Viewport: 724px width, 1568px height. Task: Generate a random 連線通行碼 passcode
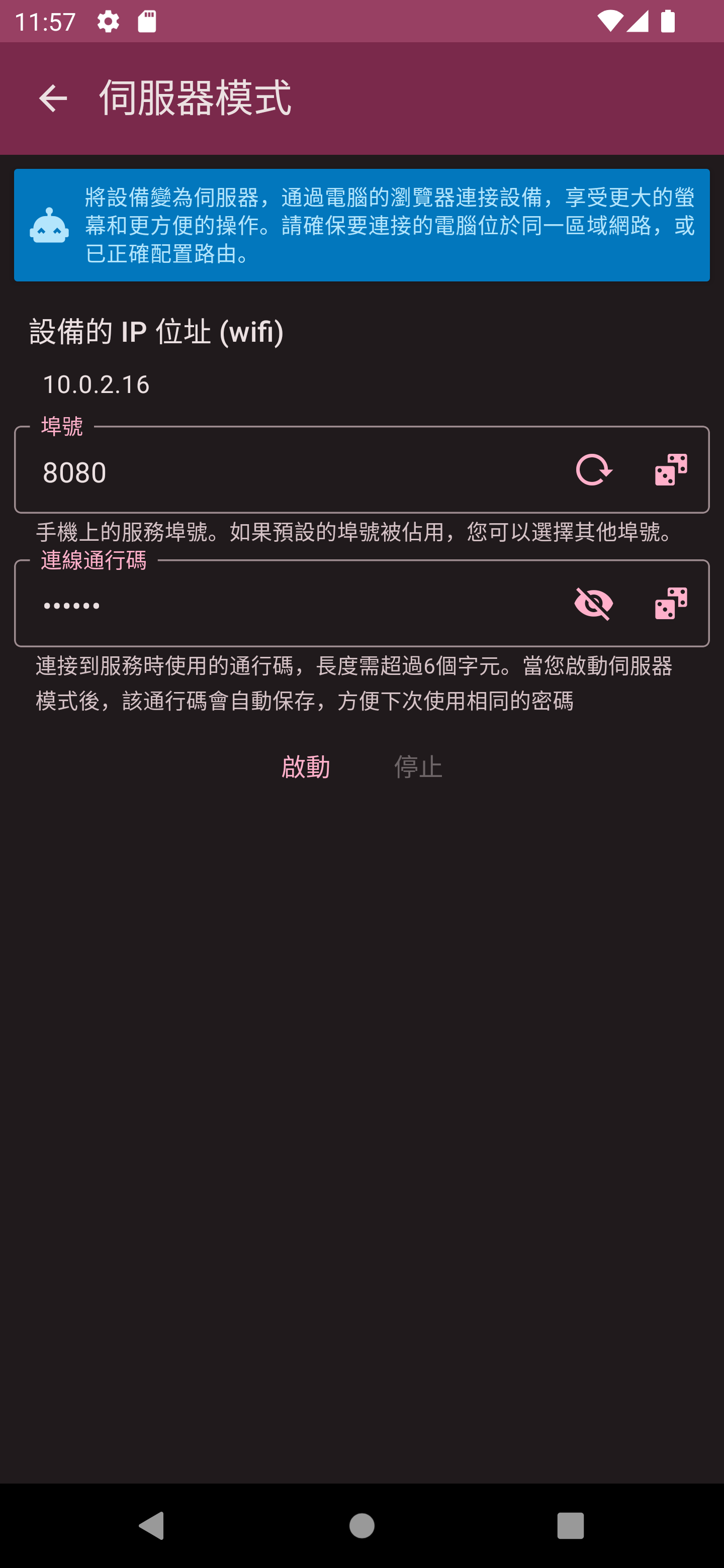tap(671, 604)
